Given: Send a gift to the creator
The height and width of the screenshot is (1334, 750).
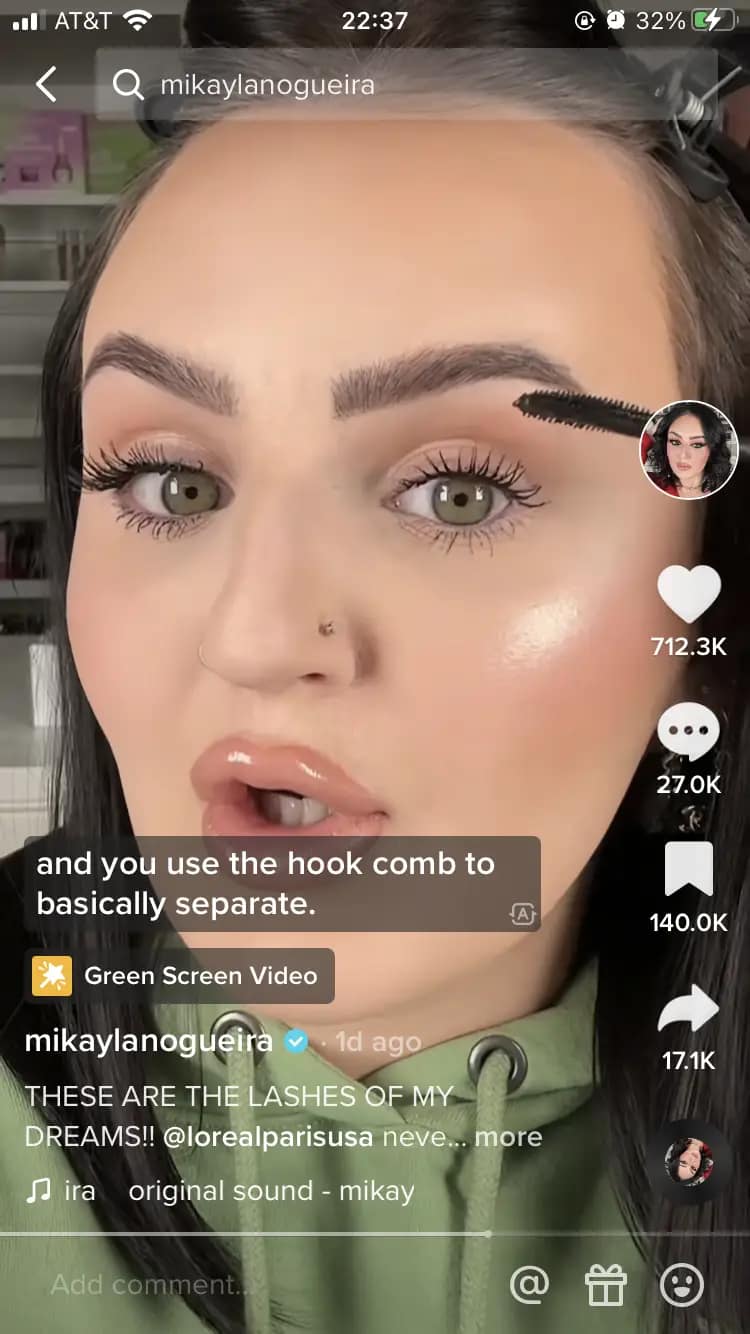Looking at the screenshot, I should pyautogui.click(x=606, y=1285).
